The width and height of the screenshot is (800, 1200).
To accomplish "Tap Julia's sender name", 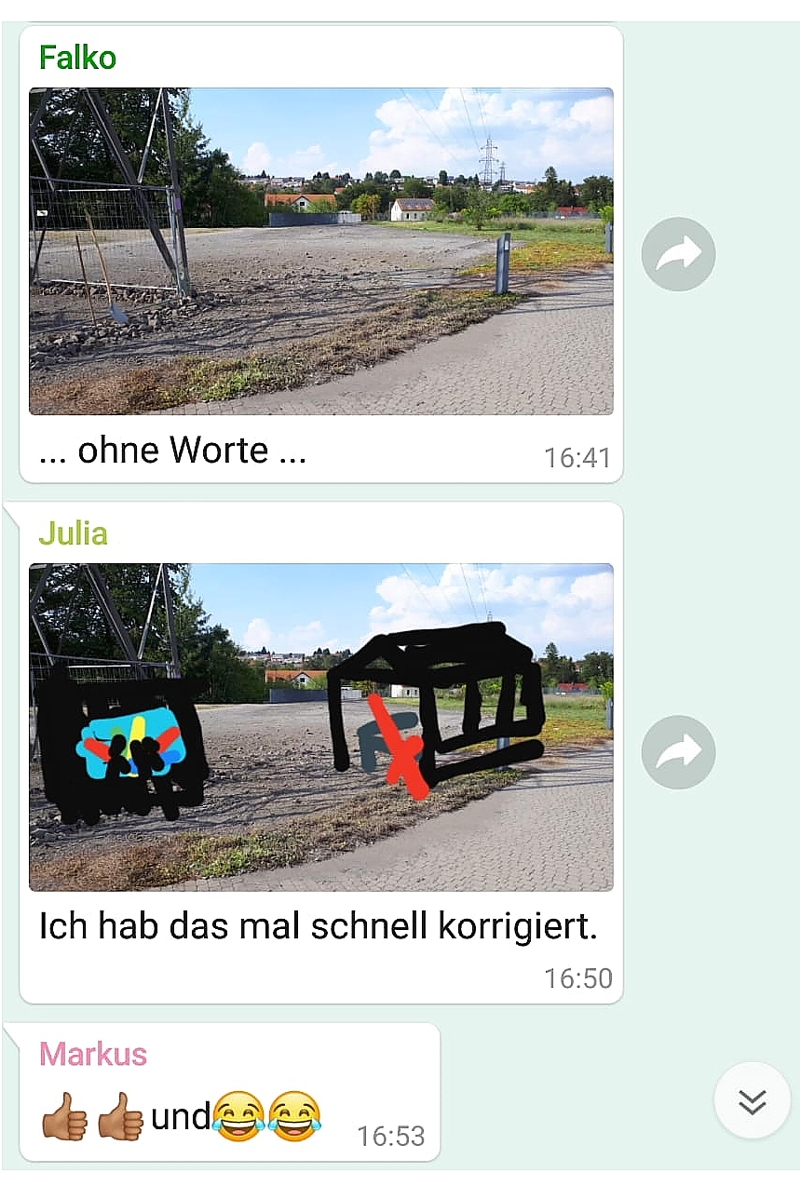I will point(73,533).
